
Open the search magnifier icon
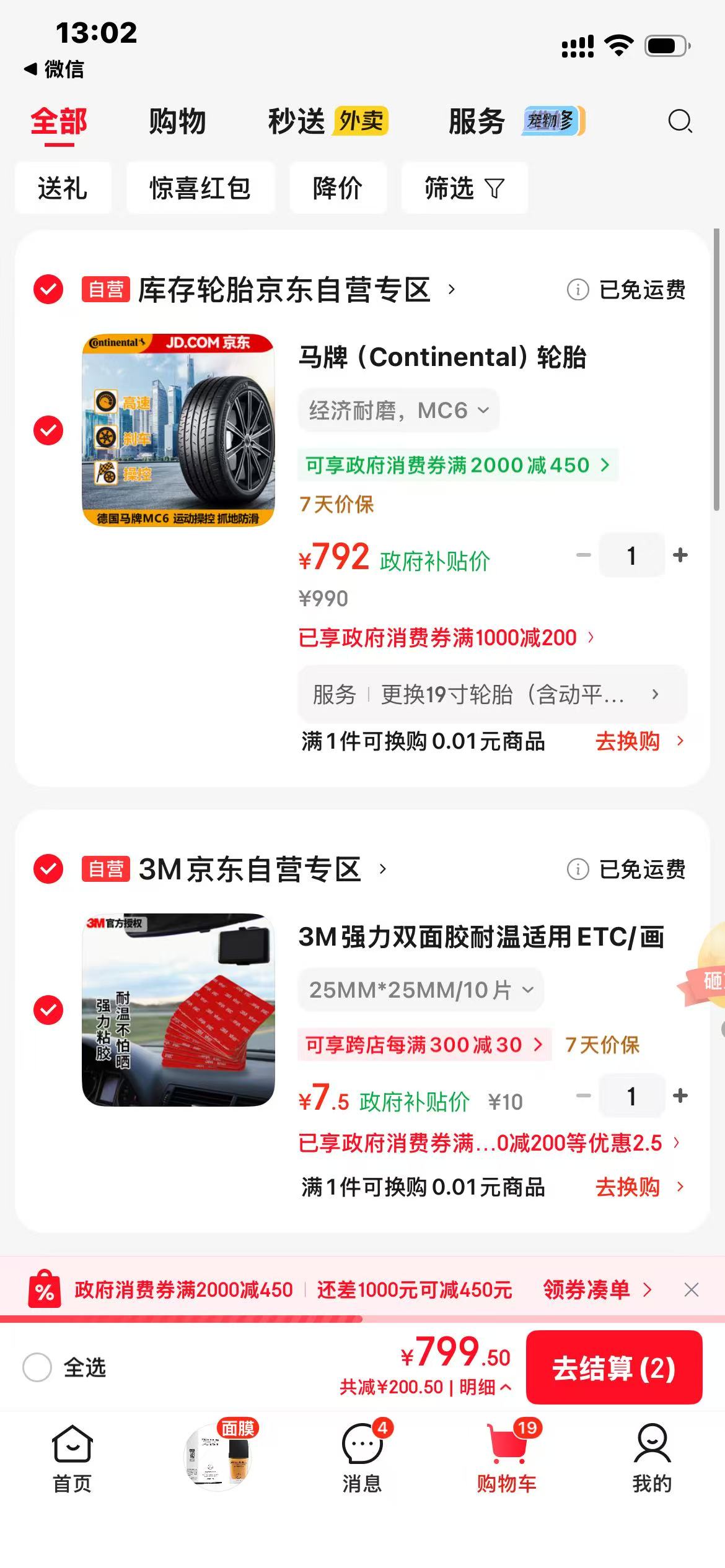[680, 121]
